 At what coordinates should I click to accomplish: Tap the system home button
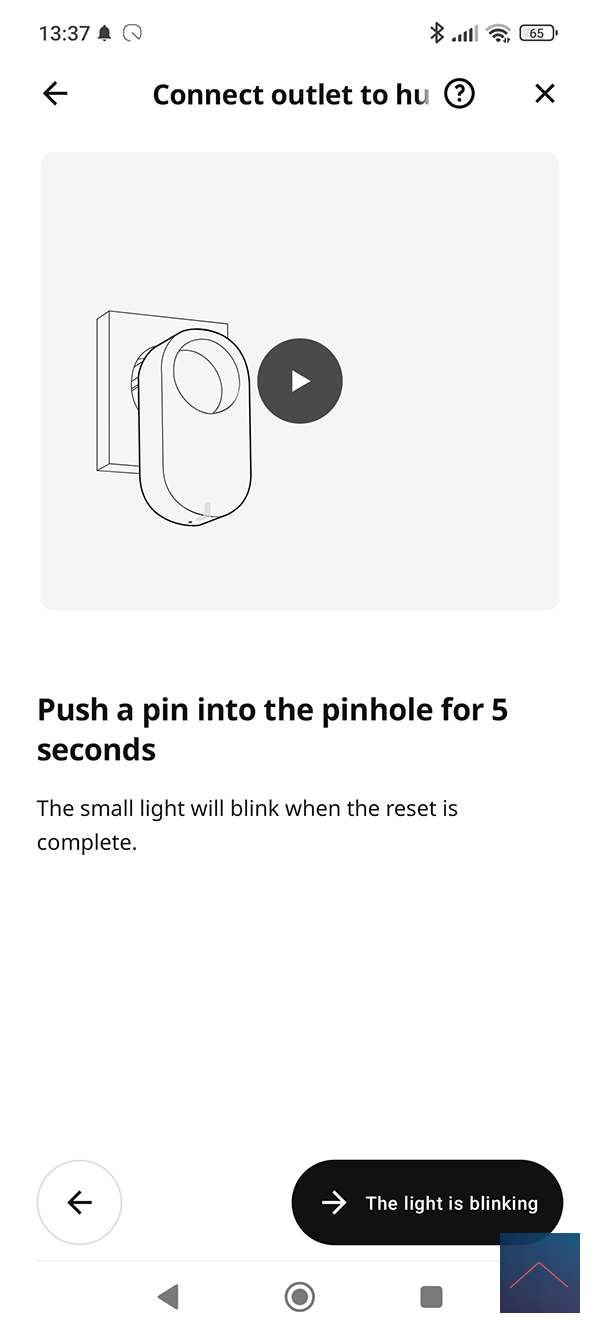click(299, 1297)
